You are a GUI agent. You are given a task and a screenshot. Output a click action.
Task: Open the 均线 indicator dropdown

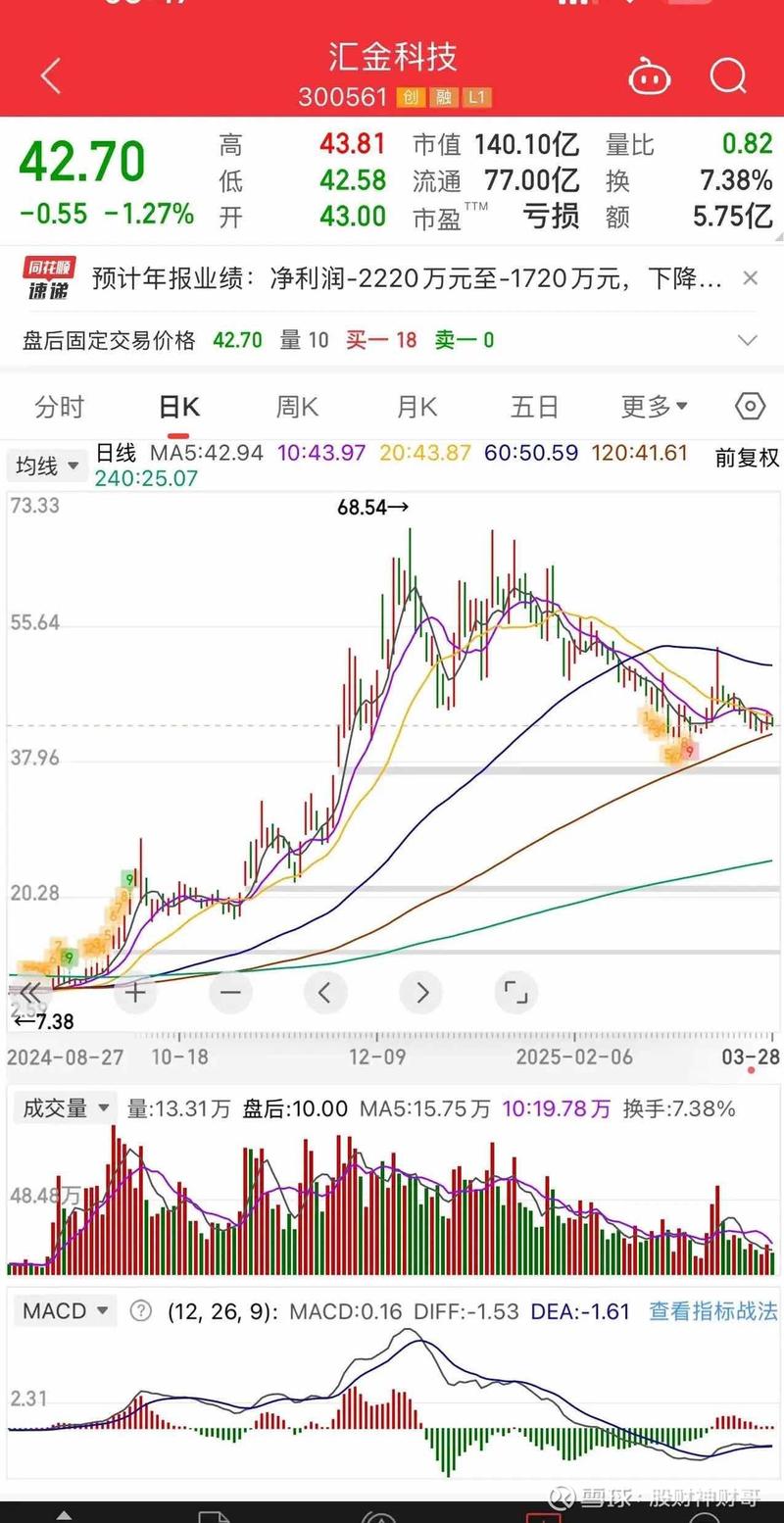coord(46,466)
